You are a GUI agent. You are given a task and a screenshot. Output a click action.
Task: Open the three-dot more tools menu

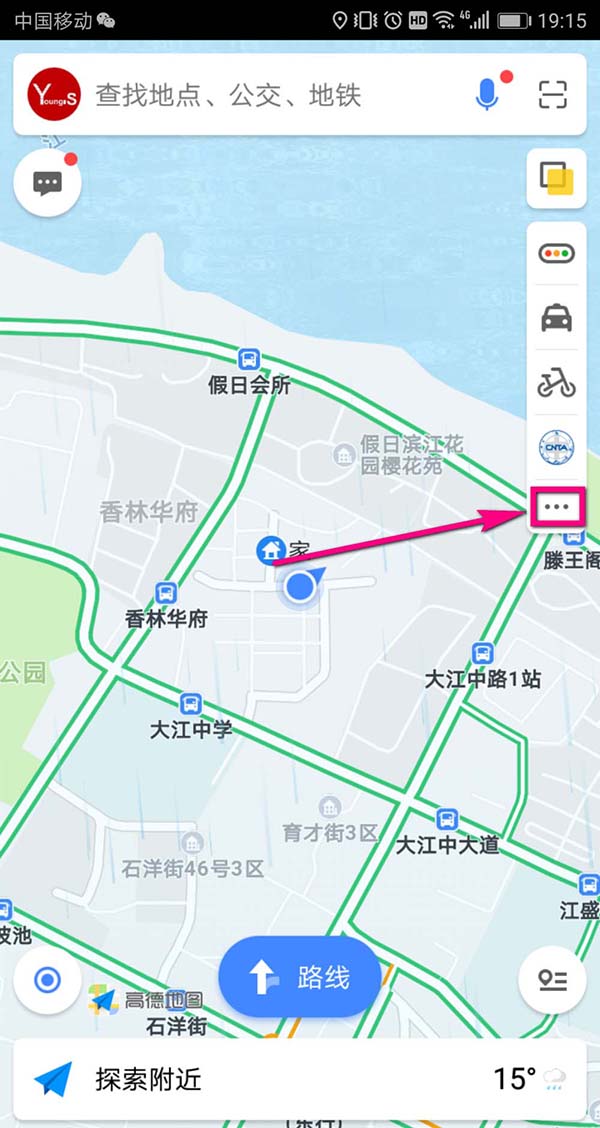556,508
